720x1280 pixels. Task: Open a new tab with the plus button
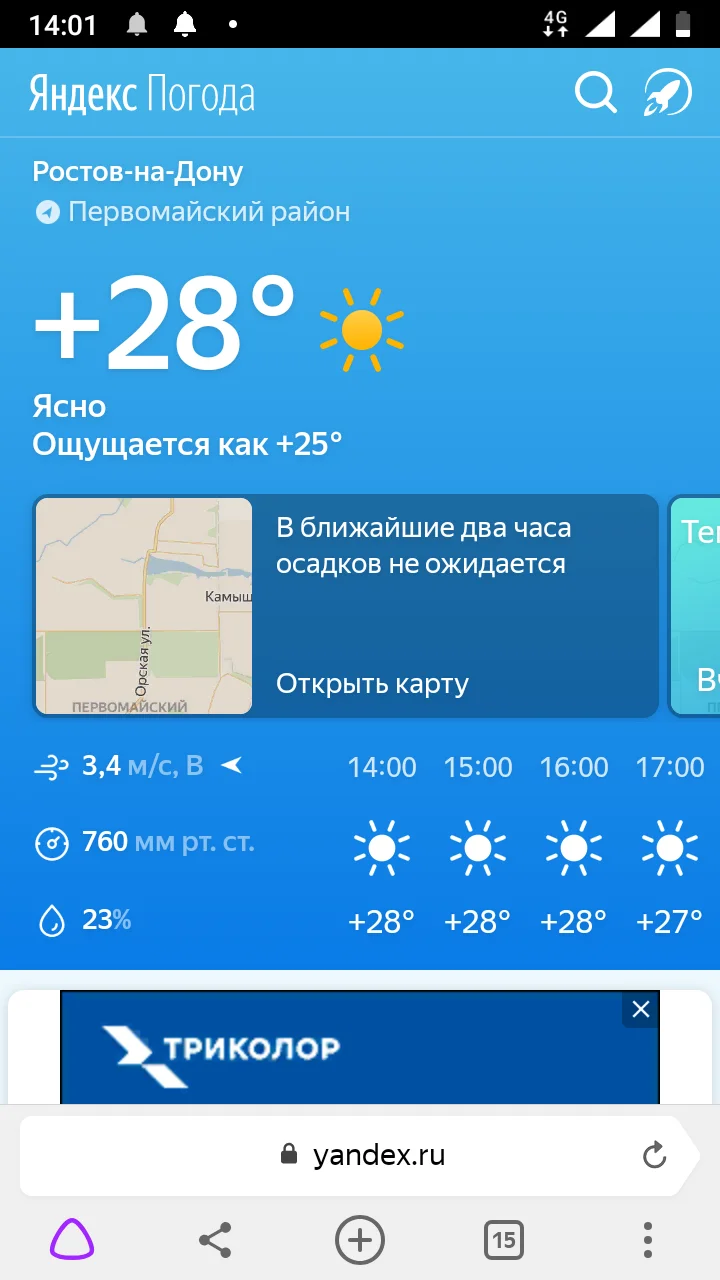(x=359, y=1240)
